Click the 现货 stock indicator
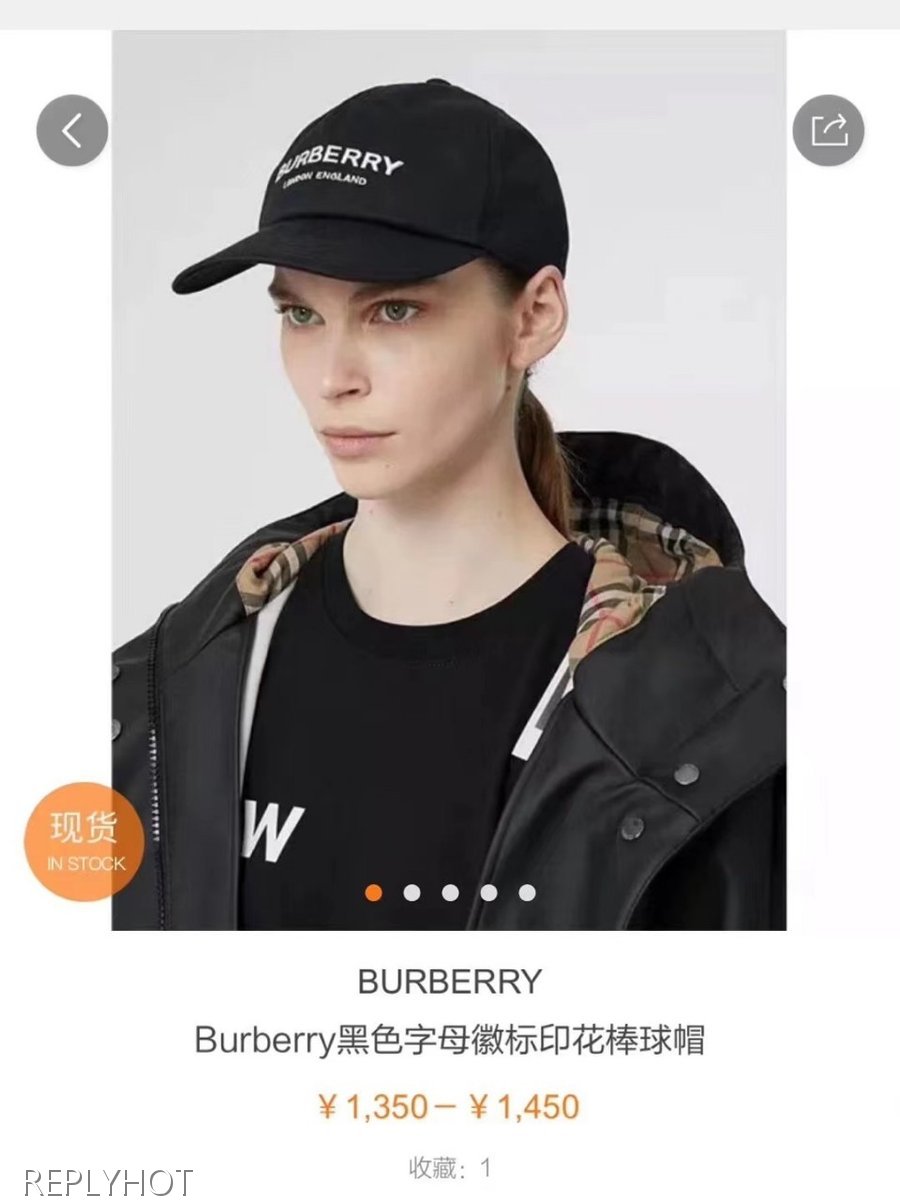Viewport: 900px width, 1200px height. click(x=83, y=827)
